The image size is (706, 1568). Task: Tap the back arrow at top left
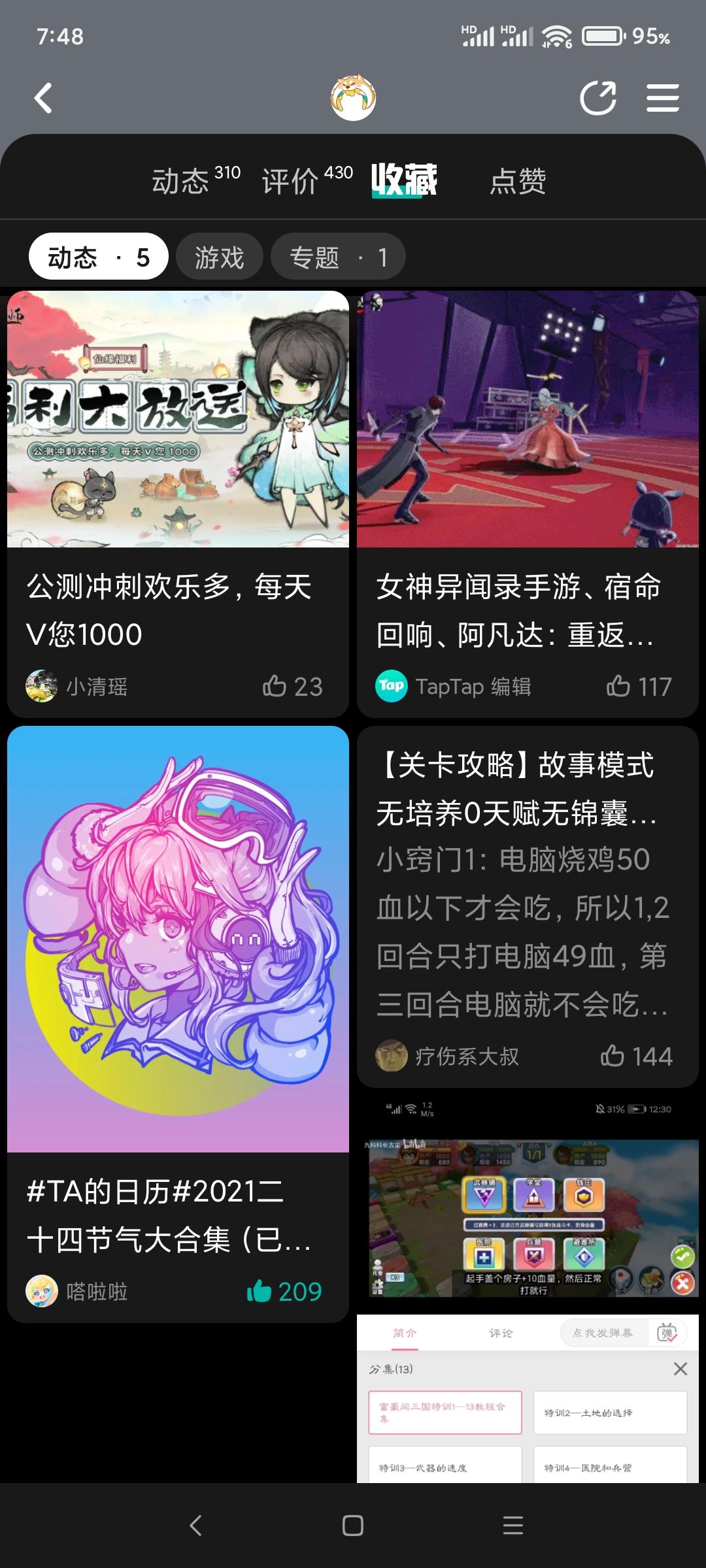click(x=41, y=98)
